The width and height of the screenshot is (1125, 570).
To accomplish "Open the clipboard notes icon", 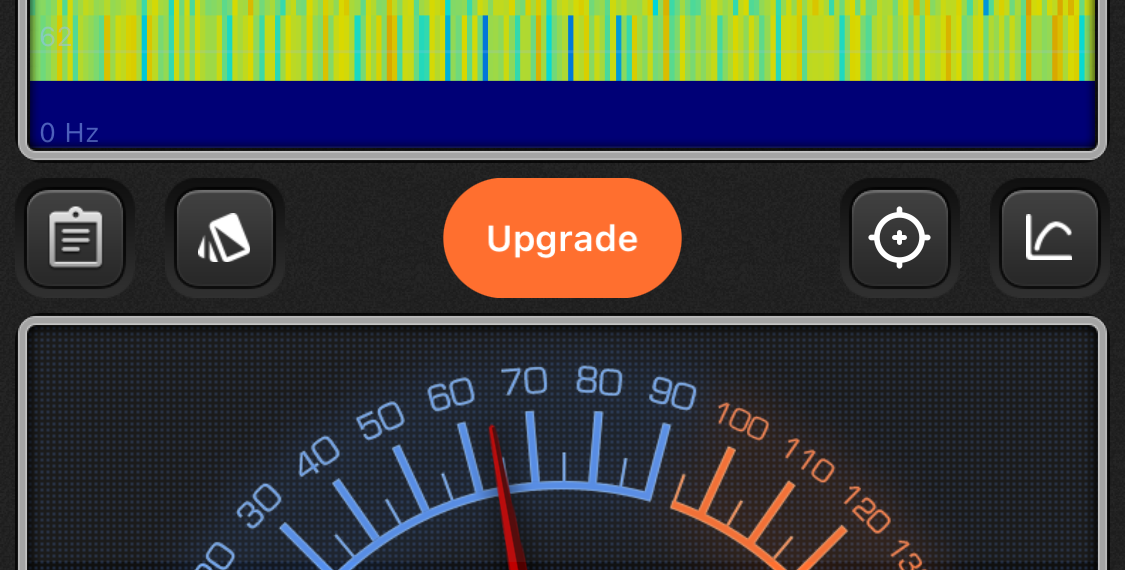I will coord(75,238).
